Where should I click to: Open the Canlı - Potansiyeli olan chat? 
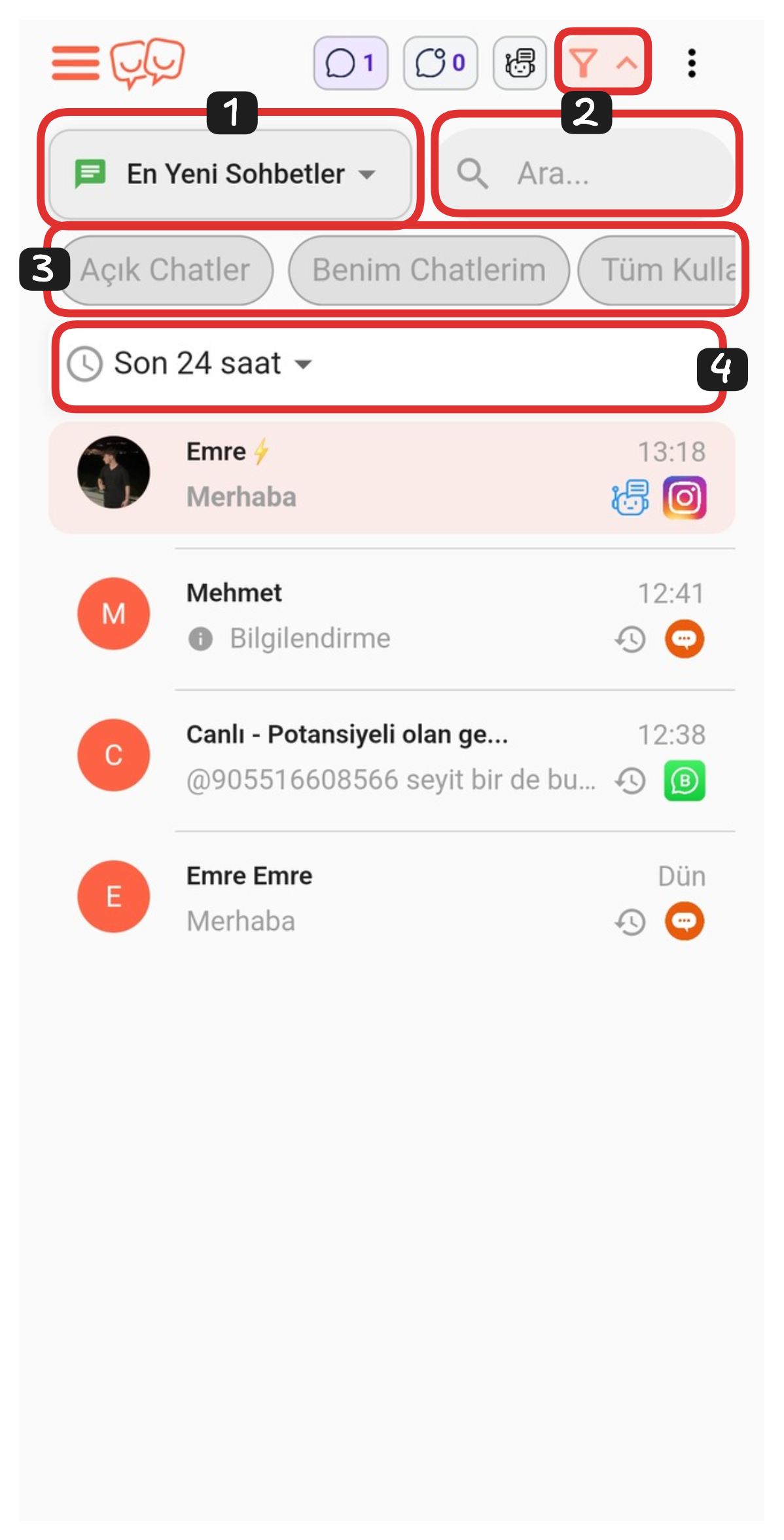tap(391, 757)
